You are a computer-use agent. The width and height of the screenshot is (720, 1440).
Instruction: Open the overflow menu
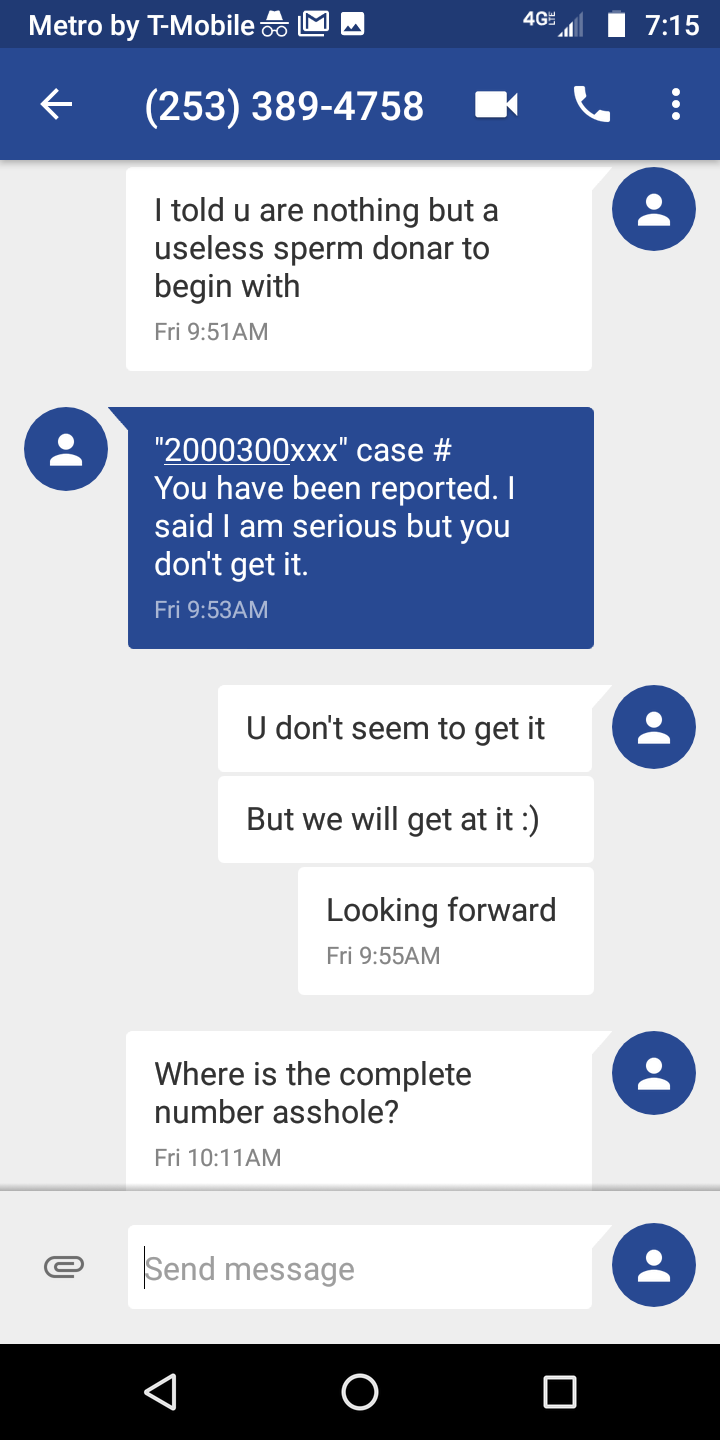click(676, 104)
